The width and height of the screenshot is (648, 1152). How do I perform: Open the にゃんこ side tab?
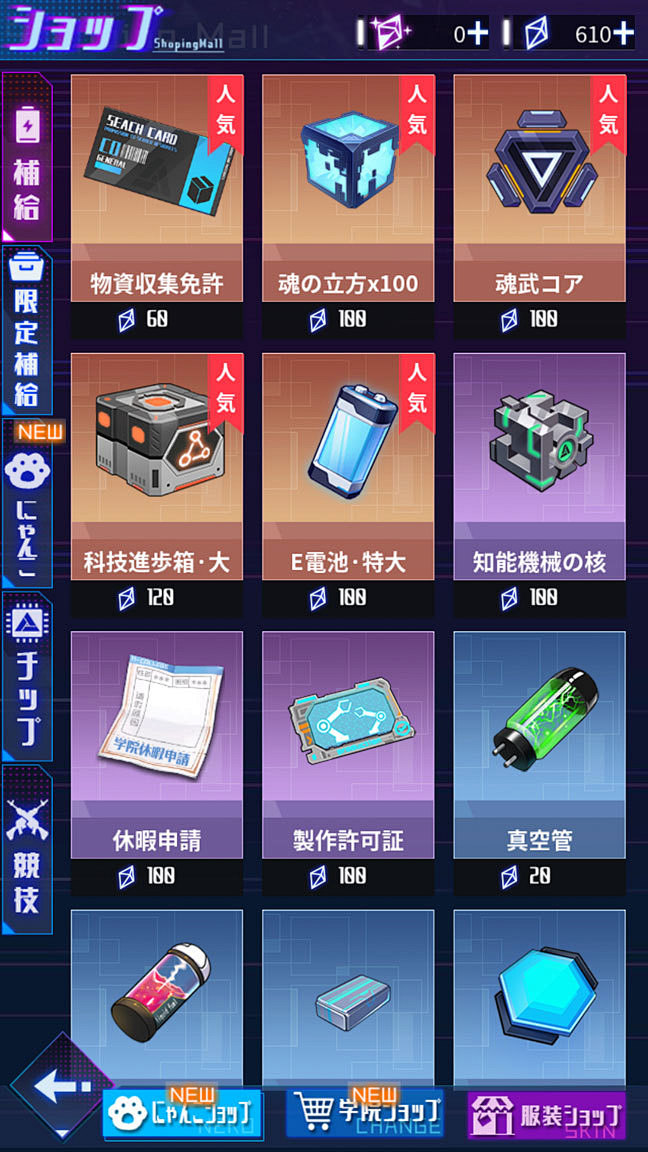click(27, 505)
